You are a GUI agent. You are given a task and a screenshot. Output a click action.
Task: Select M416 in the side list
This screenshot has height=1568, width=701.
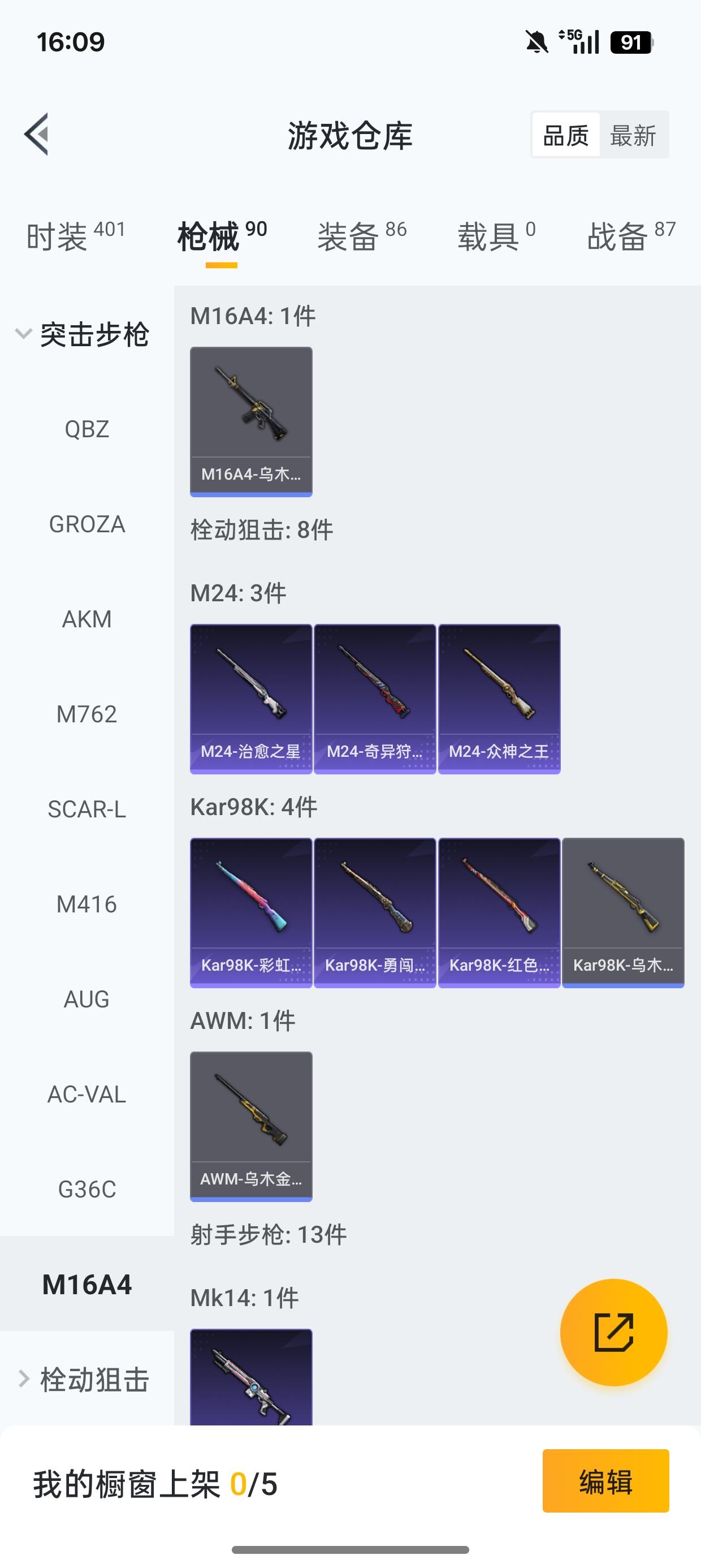pos(87,904)
